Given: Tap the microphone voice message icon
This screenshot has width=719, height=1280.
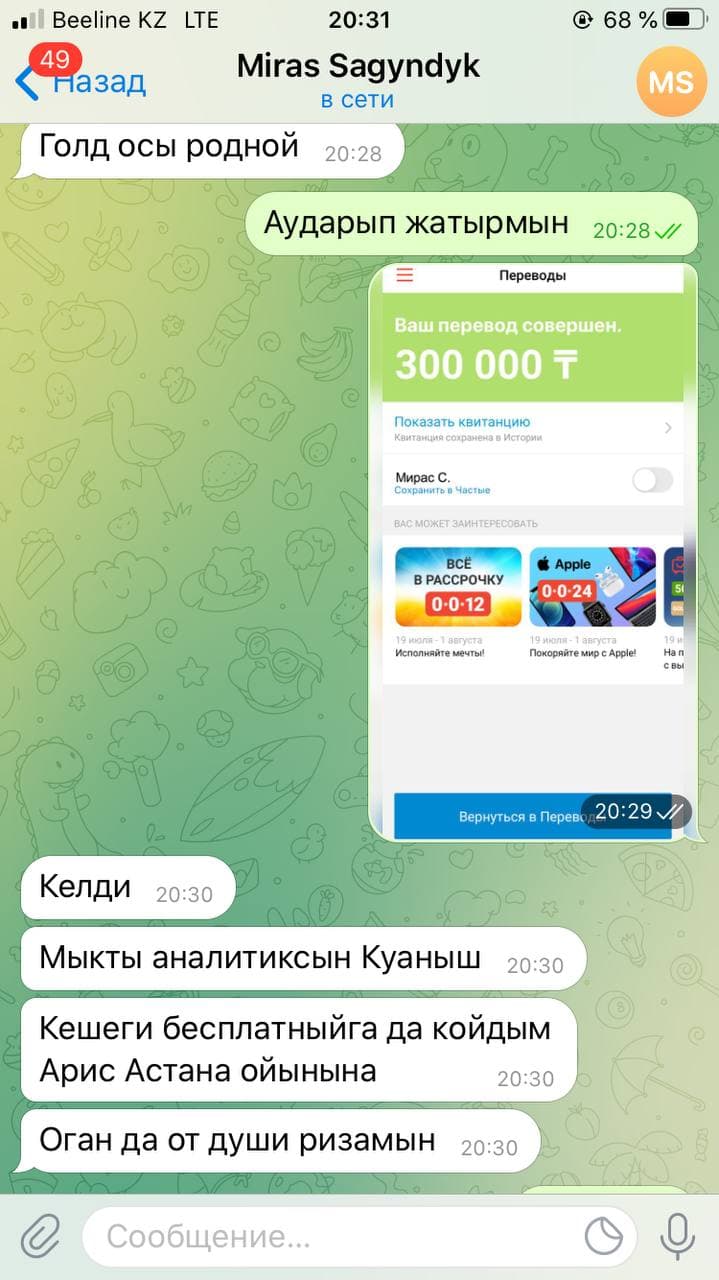Looking at the screenshot, I should coord(677,1237).
